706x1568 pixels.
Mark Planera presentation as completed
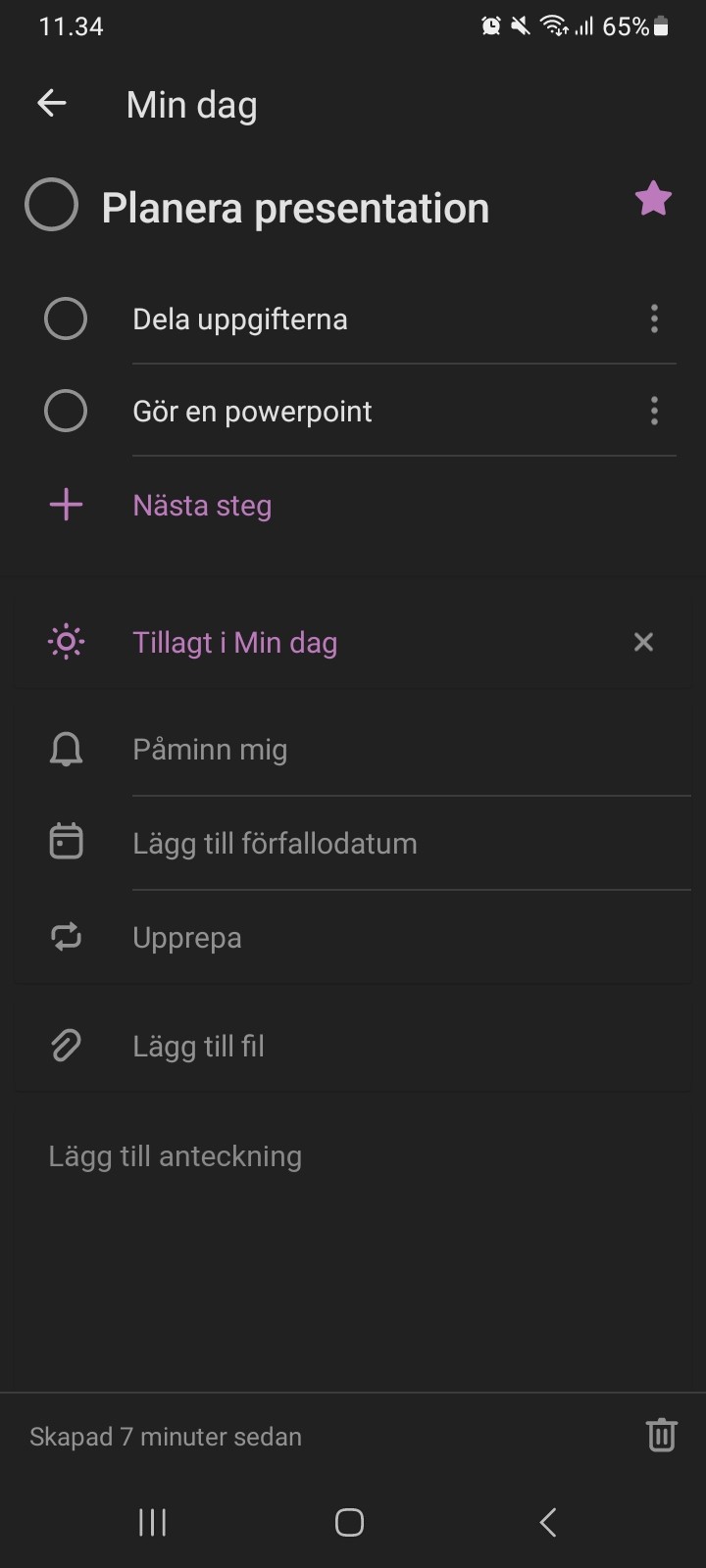[51, 205]
